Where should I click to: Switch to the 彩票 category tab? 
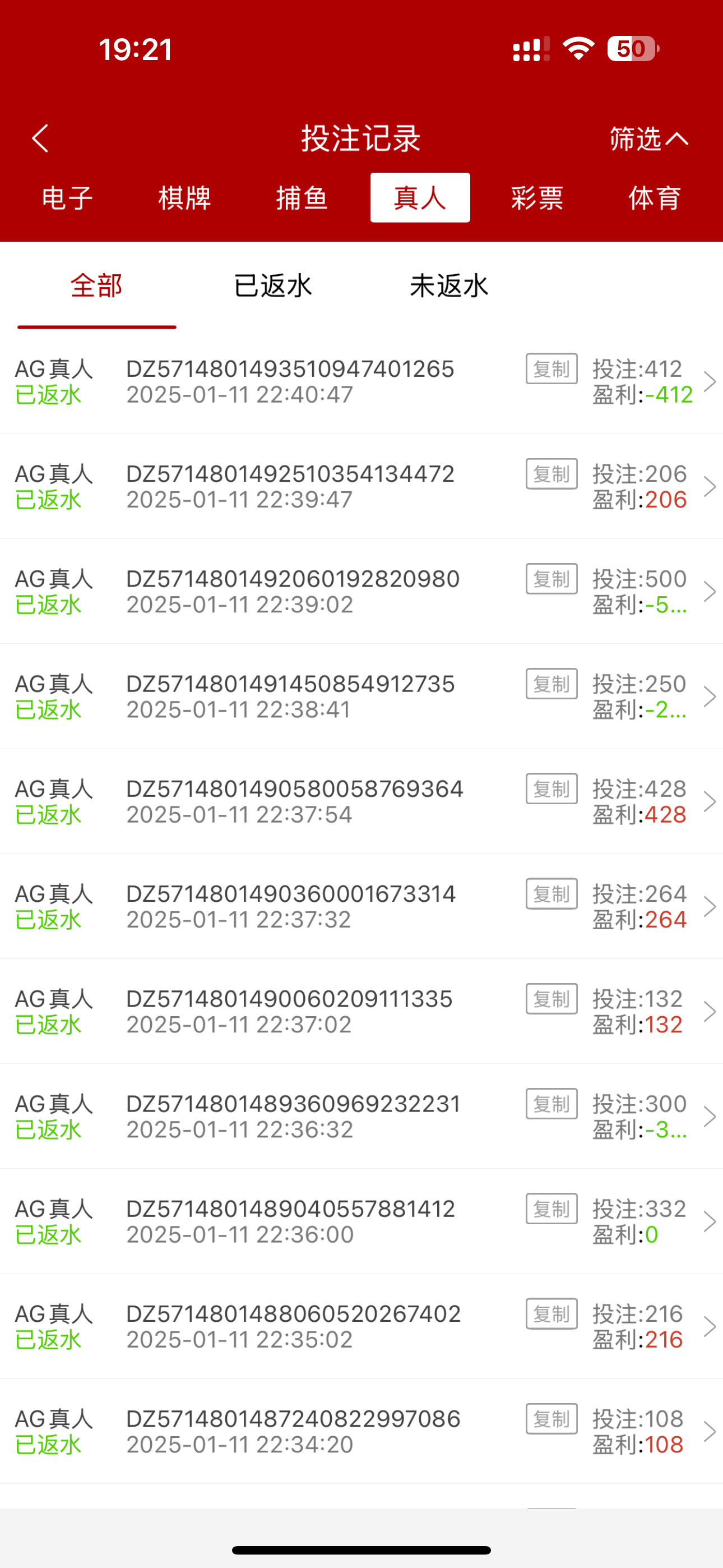(537, 198)
